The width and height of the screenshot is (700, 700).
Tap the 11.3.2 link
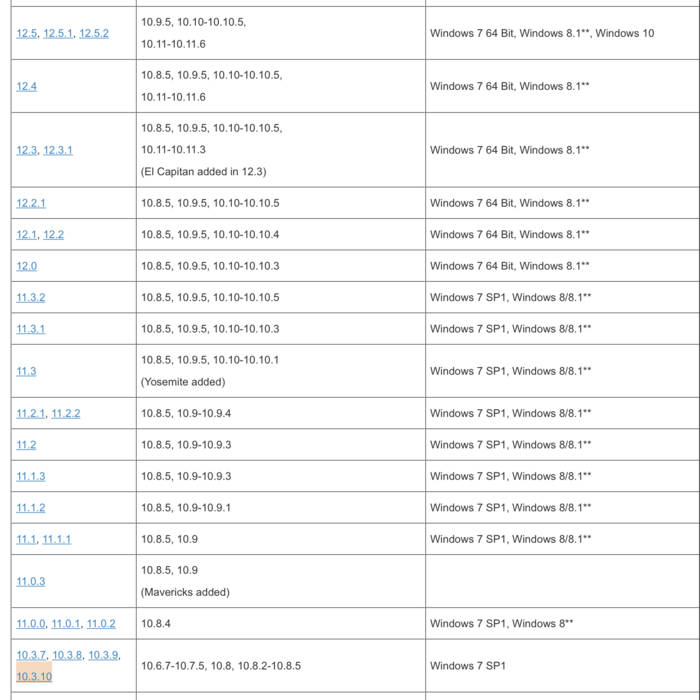coord(30,297)
